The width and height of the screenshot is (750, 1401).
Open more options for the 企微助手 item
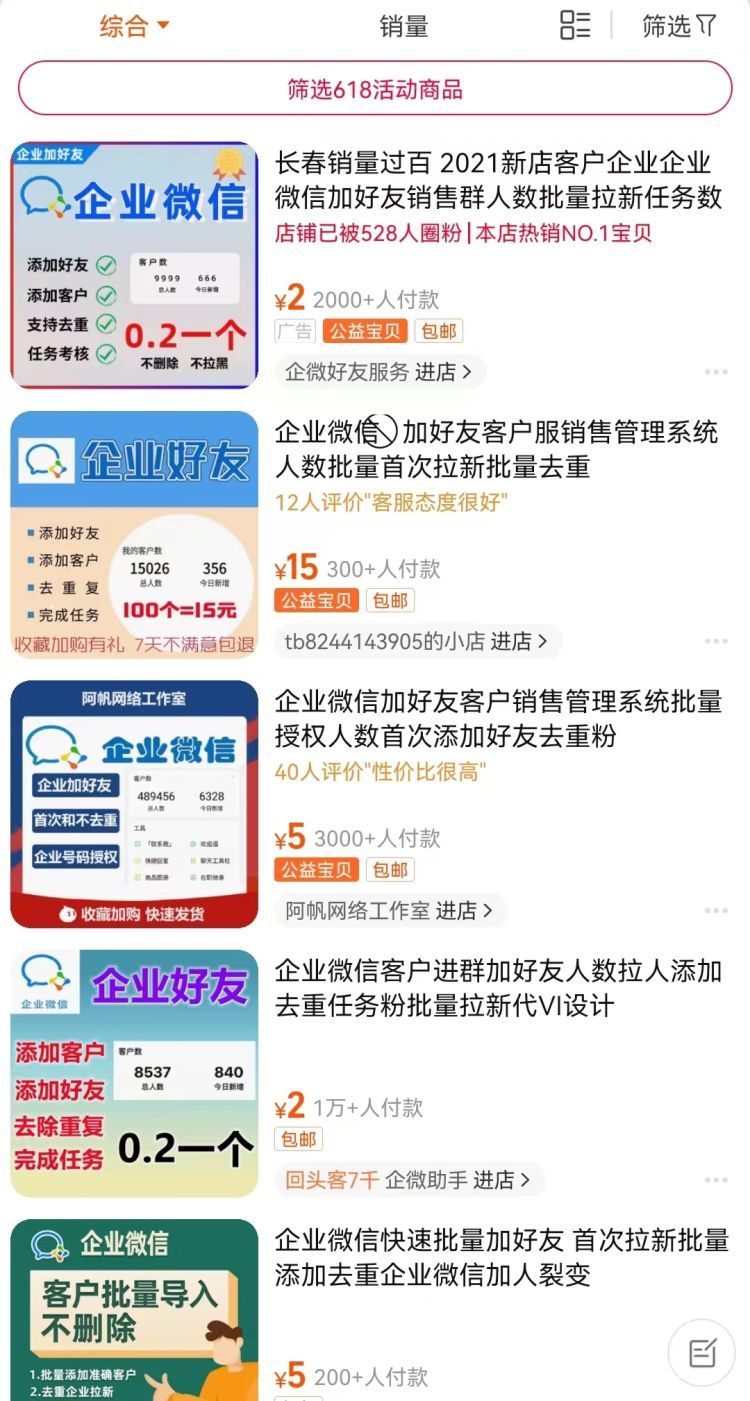point(715,1180)
